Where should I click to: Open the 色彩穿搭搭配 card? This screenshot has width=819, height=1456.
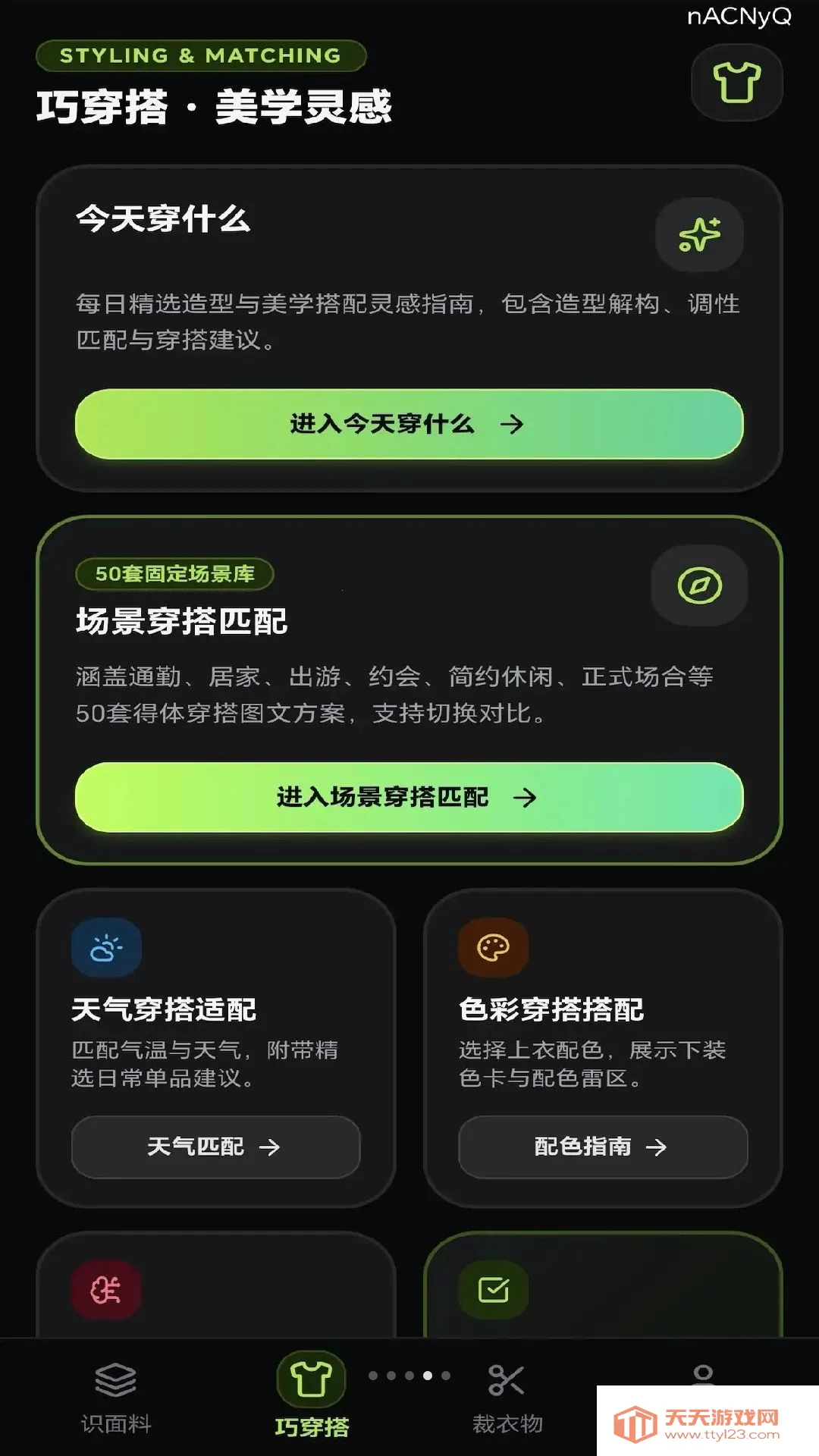coord(603,1048)
